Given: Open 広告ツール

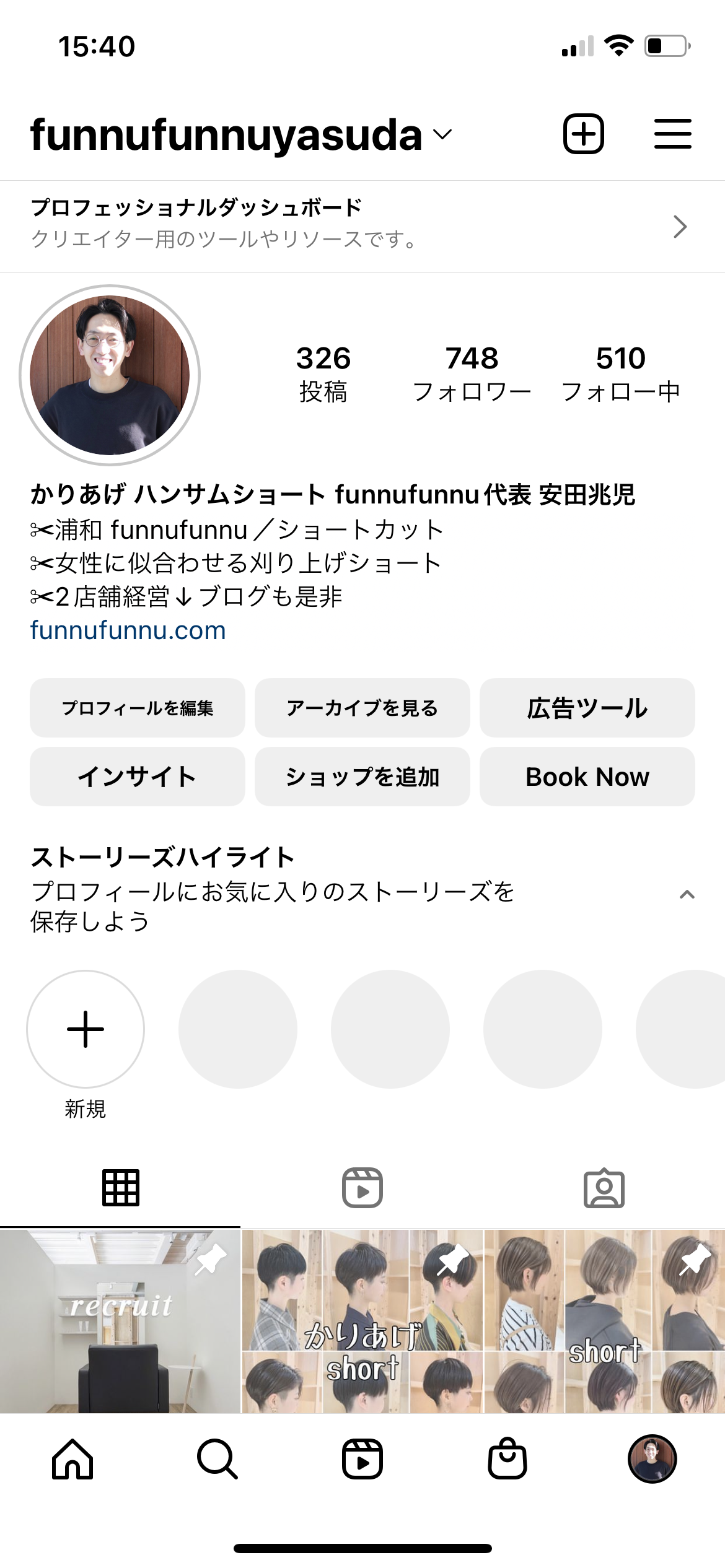Looking at the screenshot, I should pyautogui.click(x=587, y=708).
